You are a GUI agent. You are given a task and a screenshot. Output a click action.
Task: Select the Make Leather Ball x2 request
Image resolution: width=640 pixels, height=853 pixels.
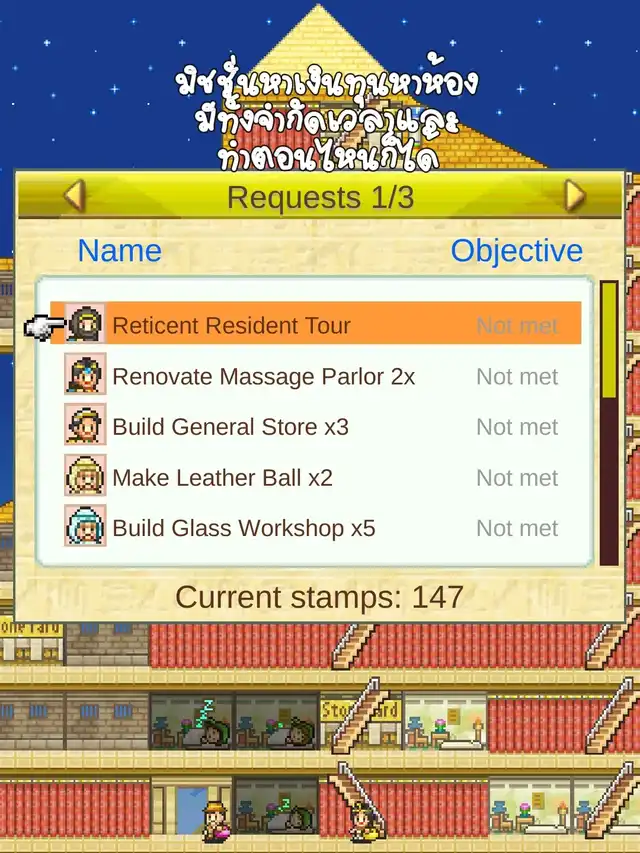click(315, 478)
